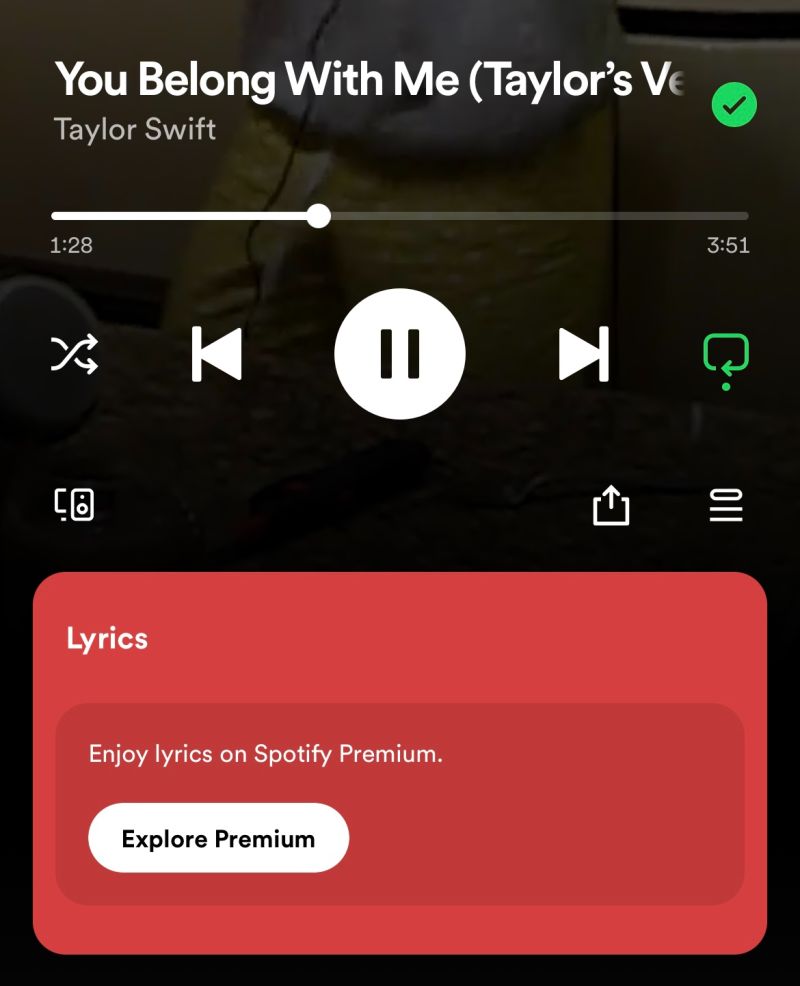Pause the current song
The image size is (800, 986).
point(400,353)
